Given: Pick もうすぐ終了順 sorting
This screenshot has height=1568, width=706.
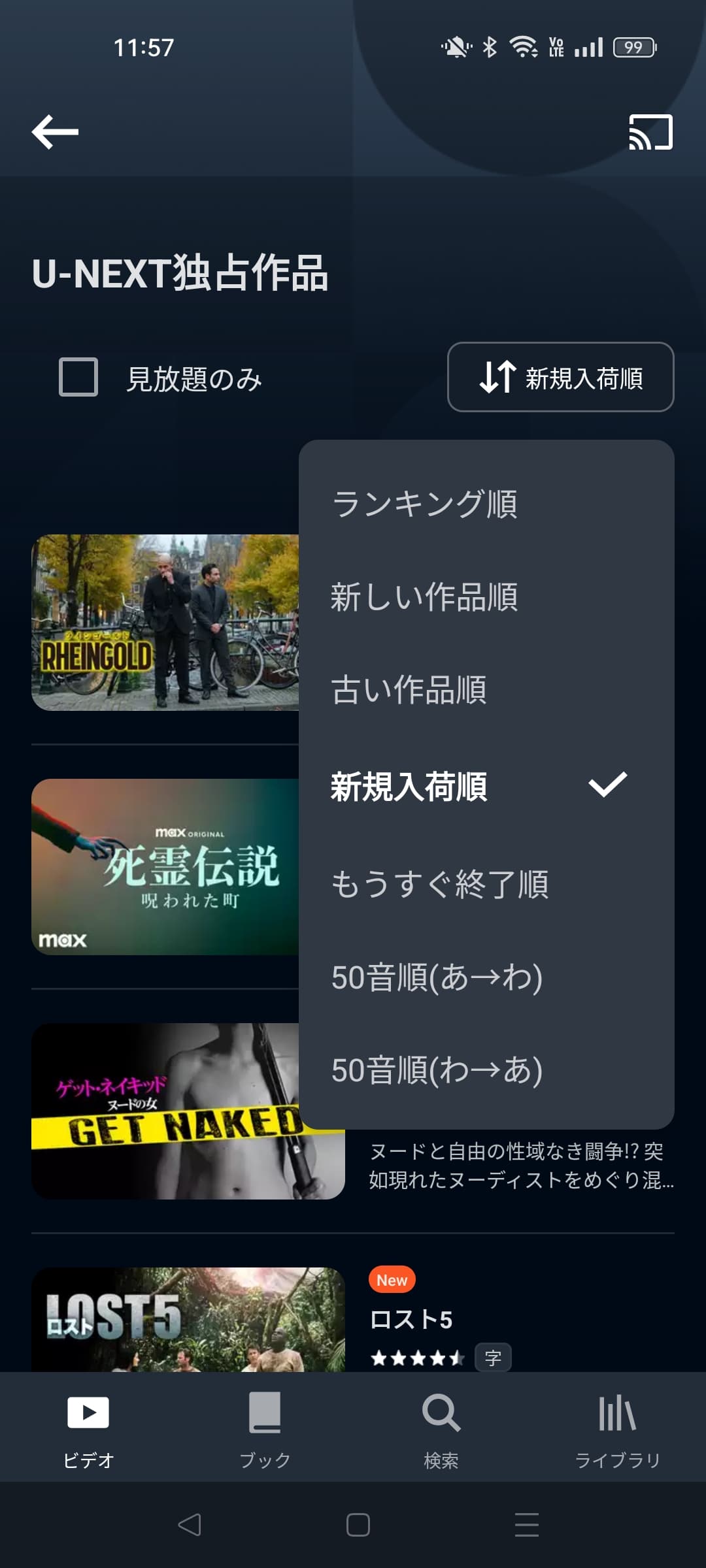Looking at the screenshot, I should 439,884.
